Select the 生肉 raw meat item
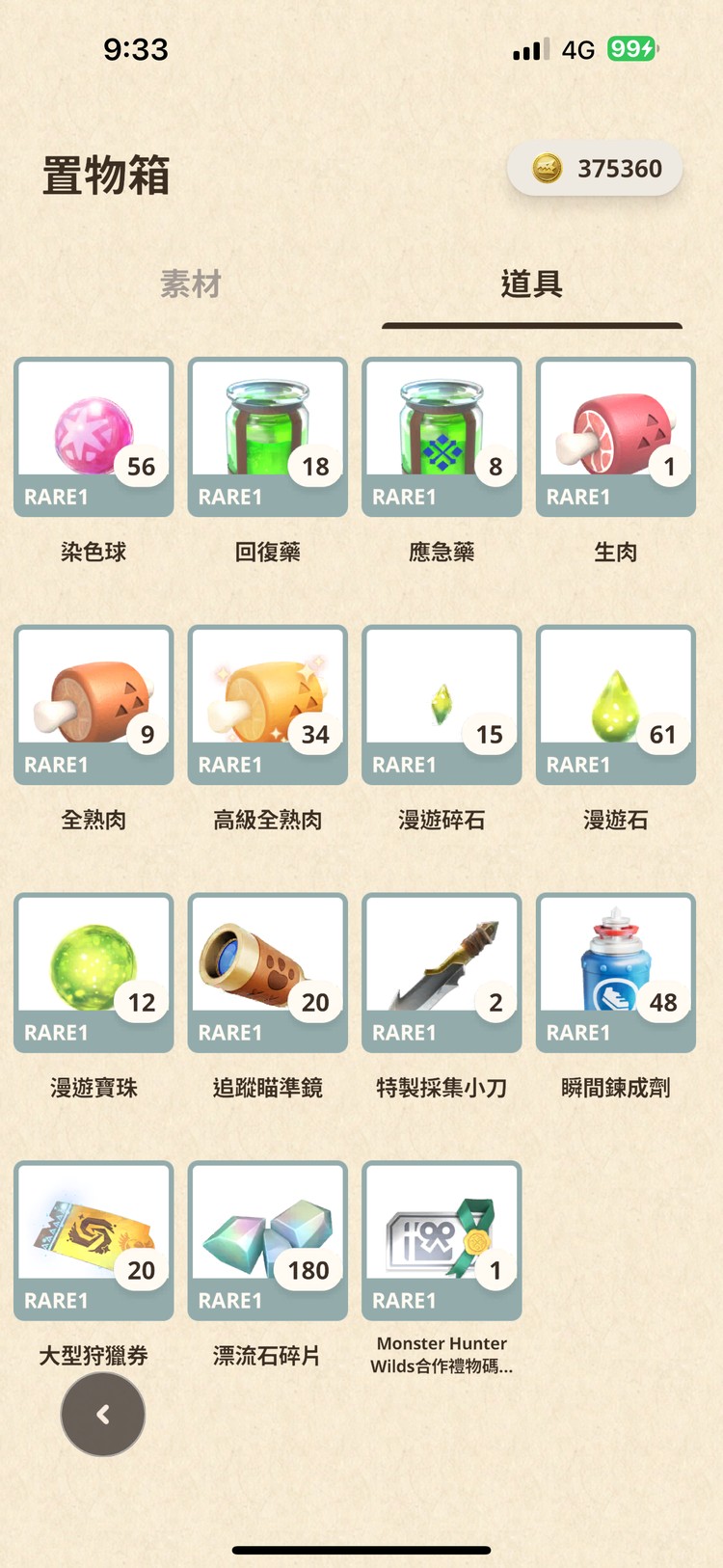This screenshot has width=723, height=1568. [x=615, y=436]
